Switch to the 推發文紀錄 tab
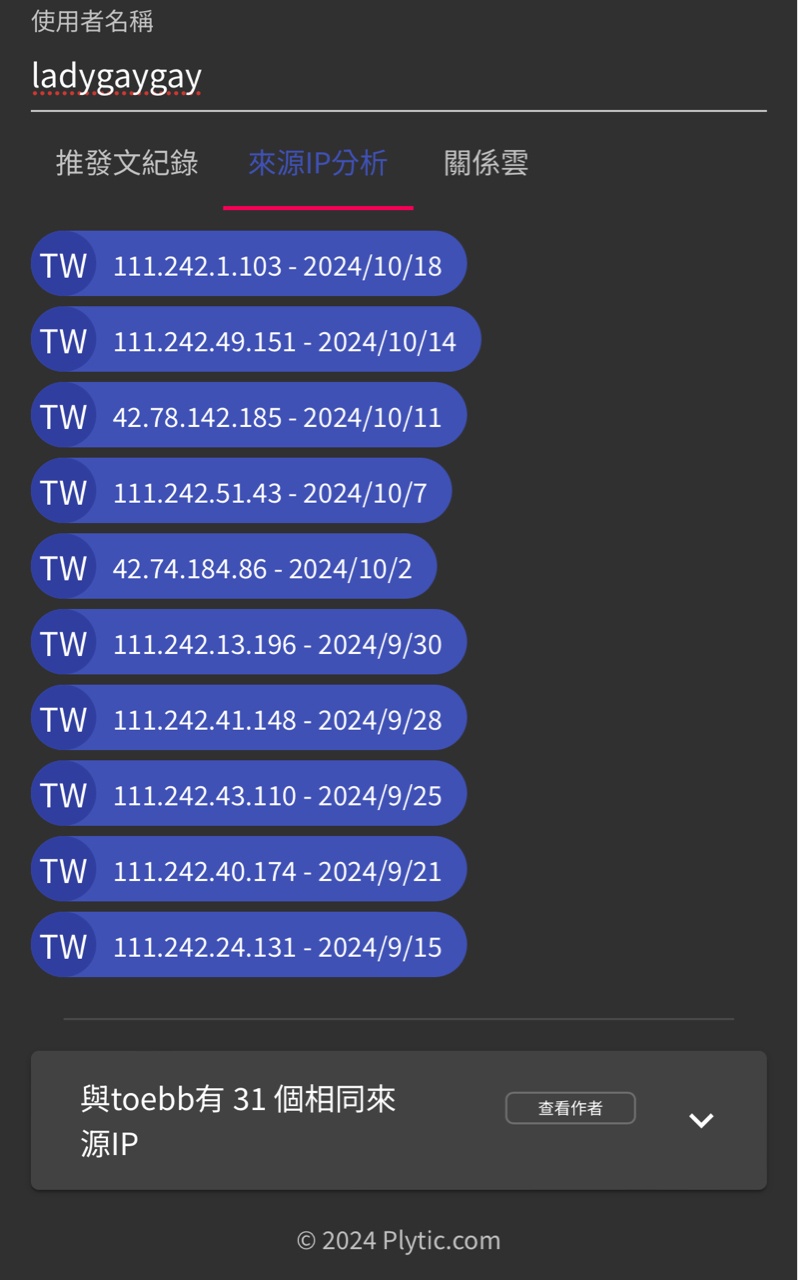This screenshot has height=1280, width=798. coord(127,163)
